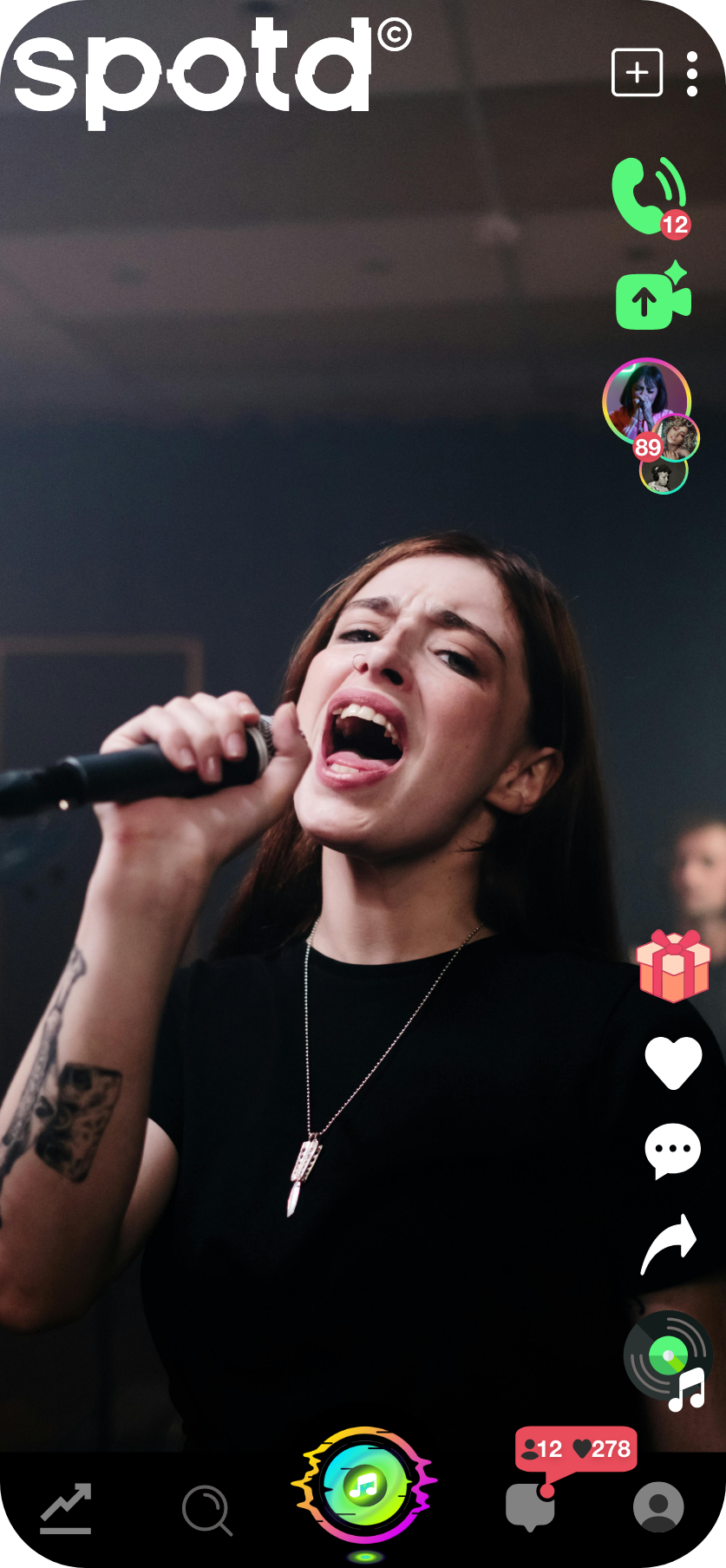Open the stories avatar cluster
726x1568 pixels.
651,419
